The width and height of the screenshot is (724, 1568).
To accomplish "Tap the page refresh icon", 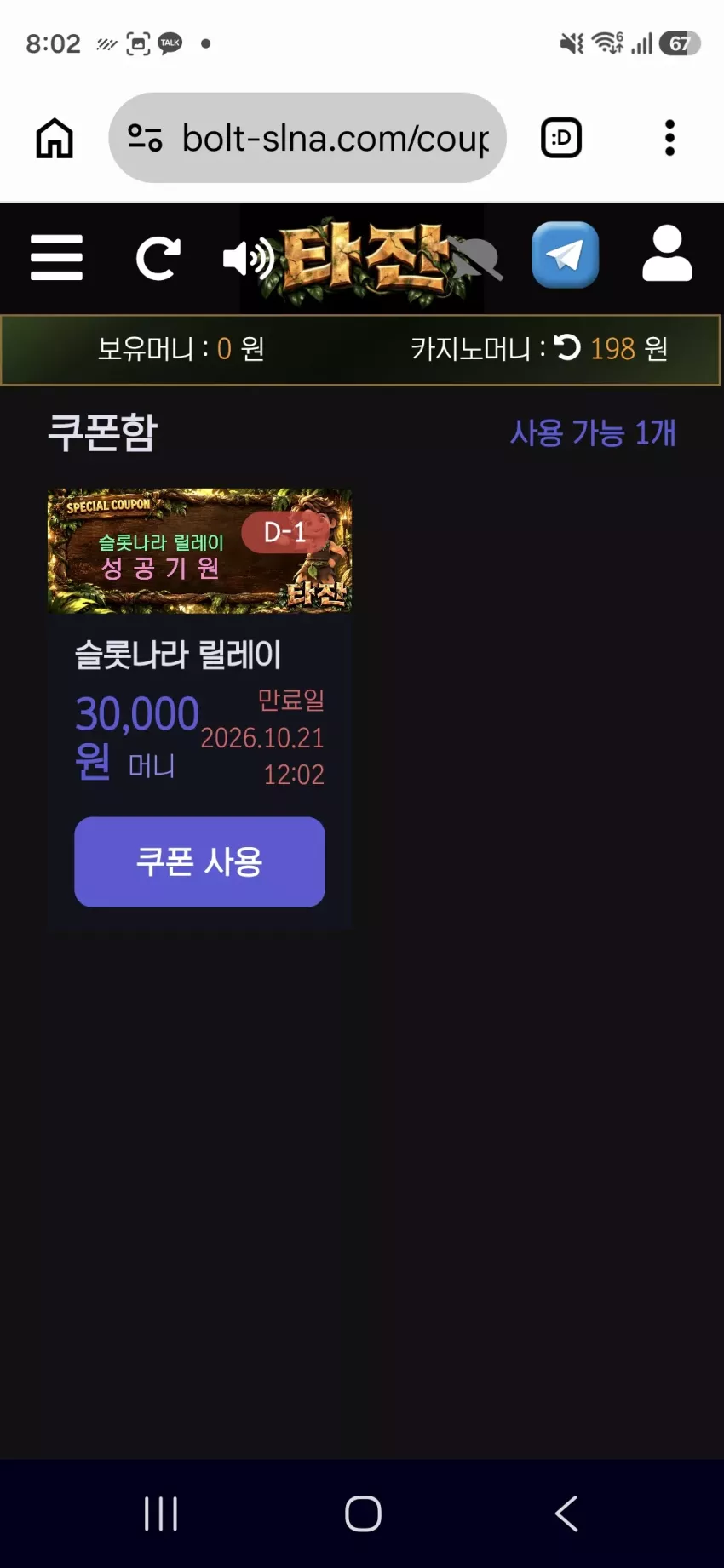I will [158, 258].
